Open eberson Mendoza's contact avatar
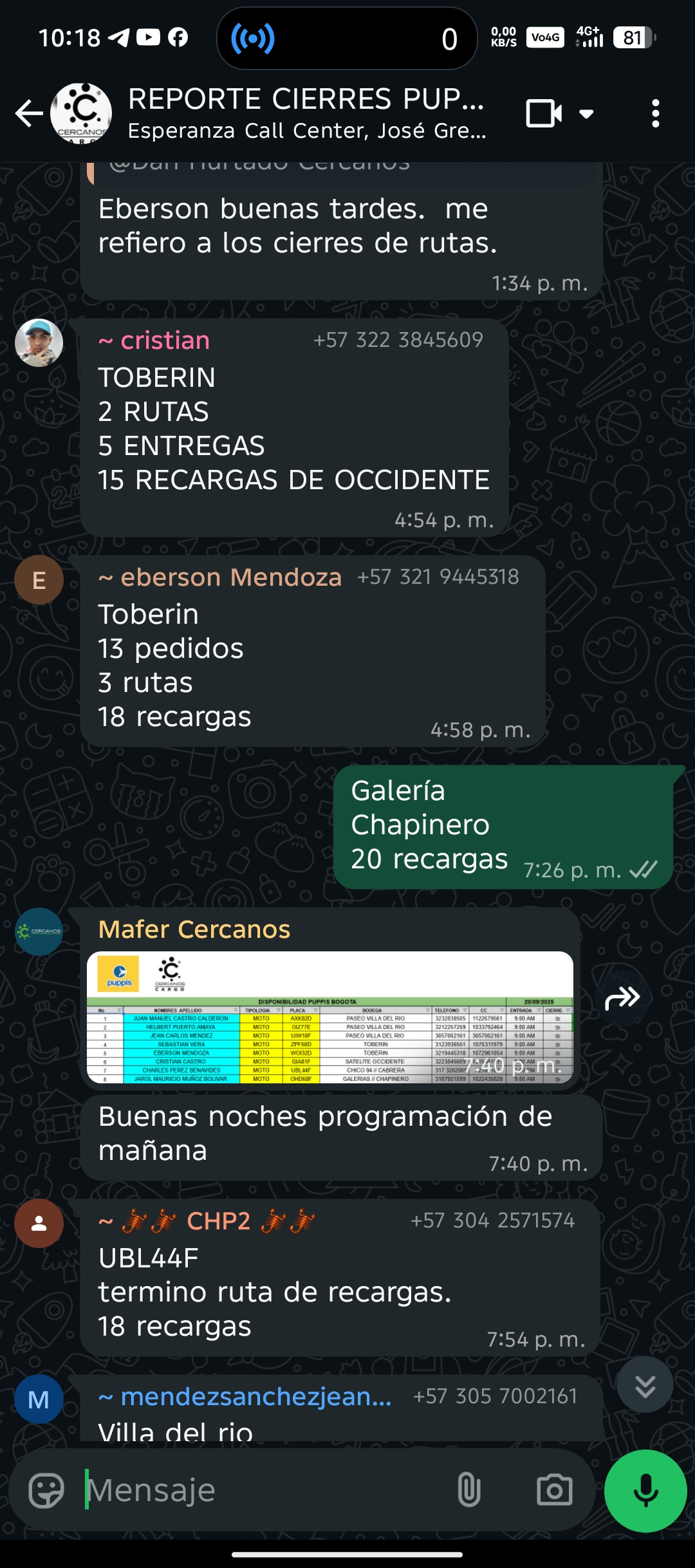 [x=39, y=580]
